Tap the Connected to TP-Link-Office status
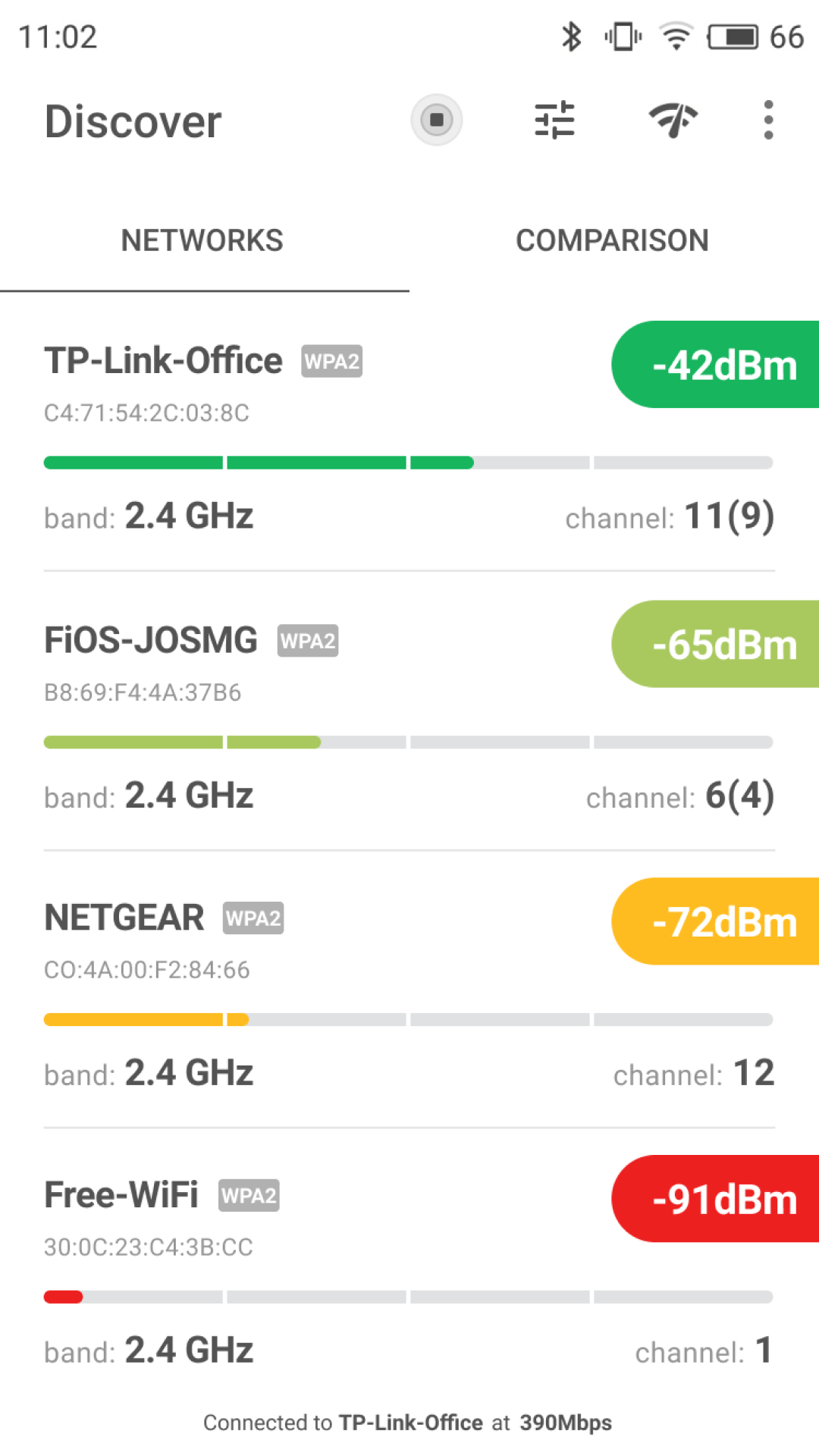This screenshot has height=1456, width=819. pos(409,1423)
